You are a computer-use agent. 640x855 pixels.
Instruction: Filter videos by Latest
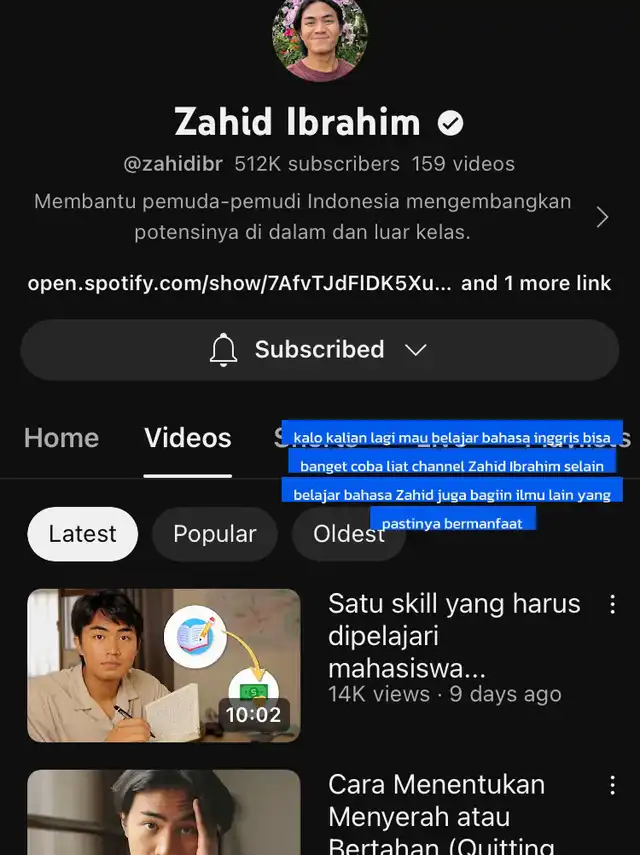click(x=82, y=534)
